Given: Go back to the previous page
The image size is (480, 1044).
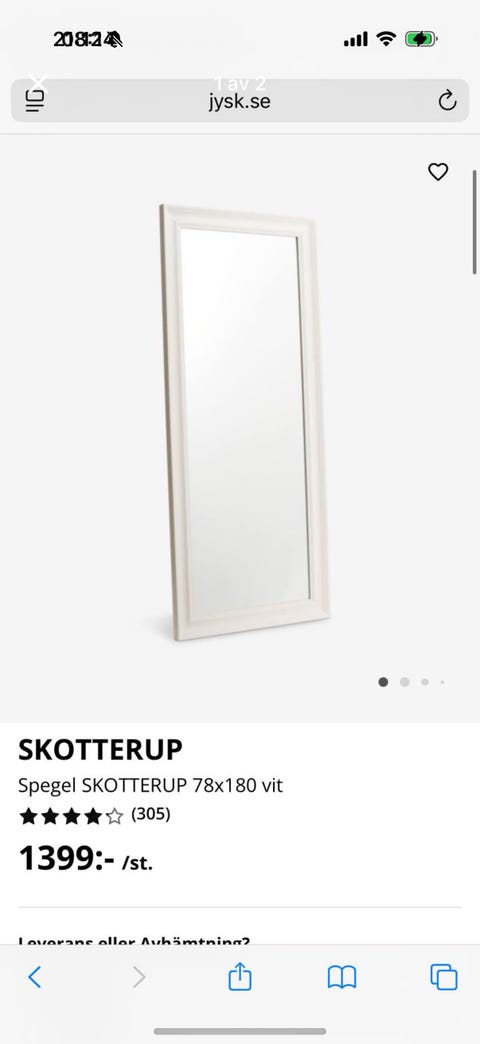Looking at the screenshot, I should click(x=35, y=977).
